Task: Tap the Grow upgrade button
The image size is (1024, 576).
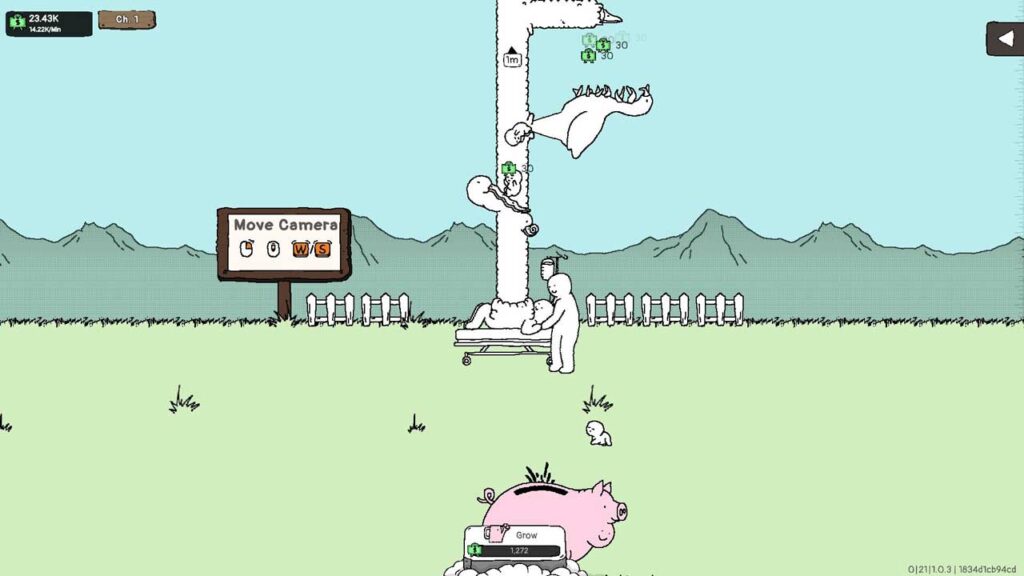Action: 516,543
